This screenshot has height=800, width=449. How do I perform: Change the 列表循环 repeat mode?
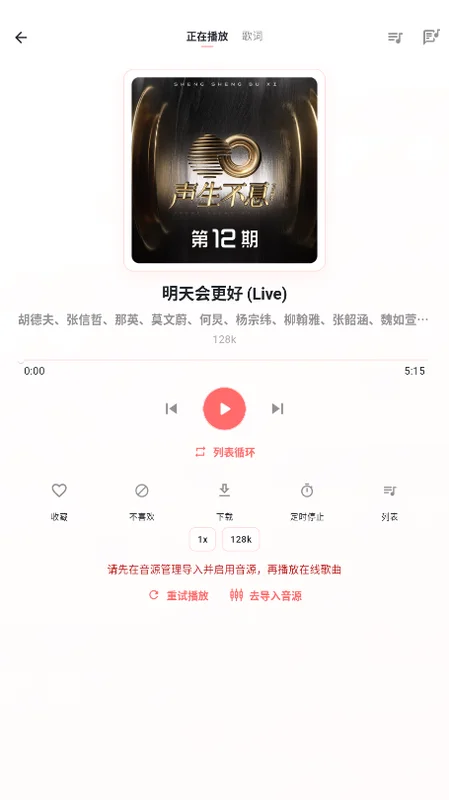(224, 452)
